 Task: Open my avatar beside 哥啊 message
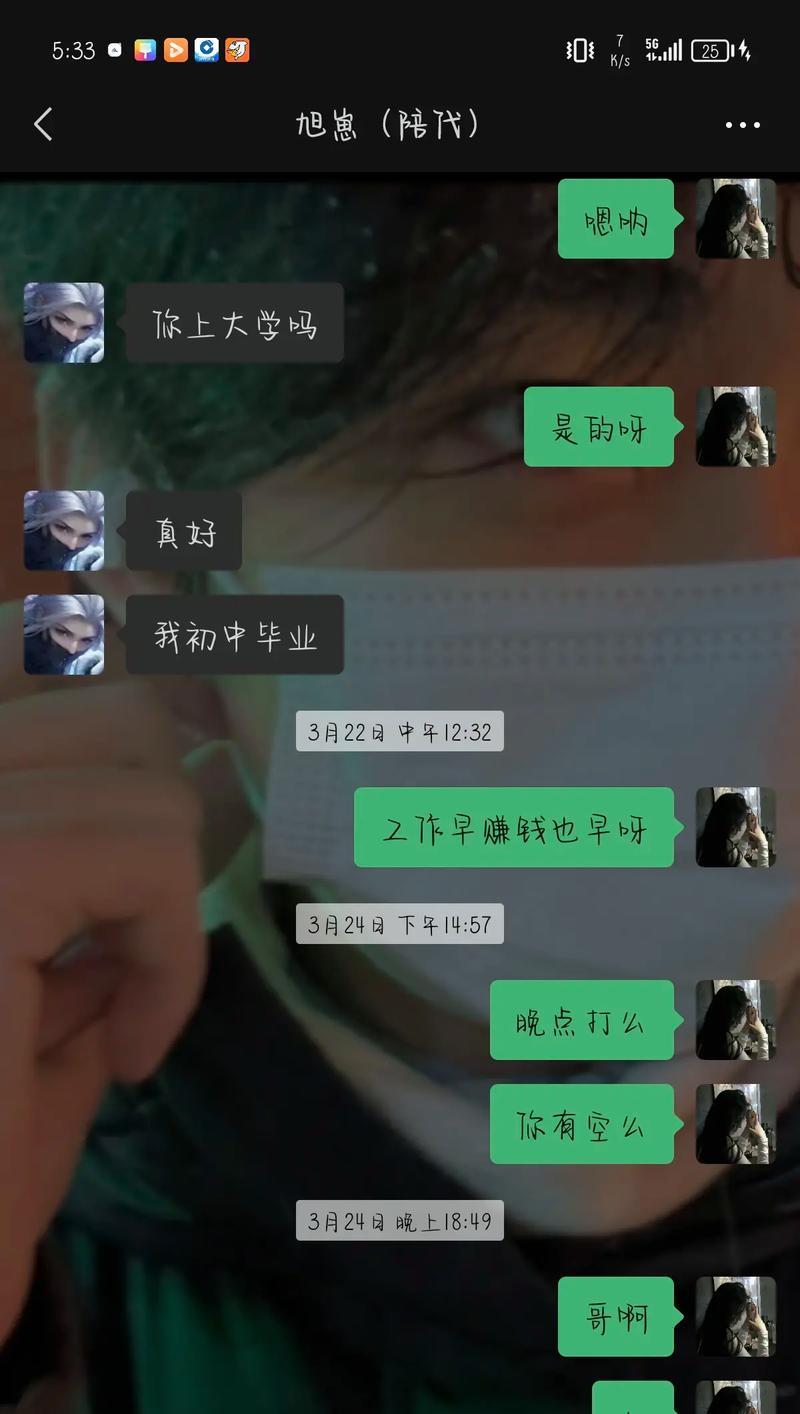coord(736,1317)
